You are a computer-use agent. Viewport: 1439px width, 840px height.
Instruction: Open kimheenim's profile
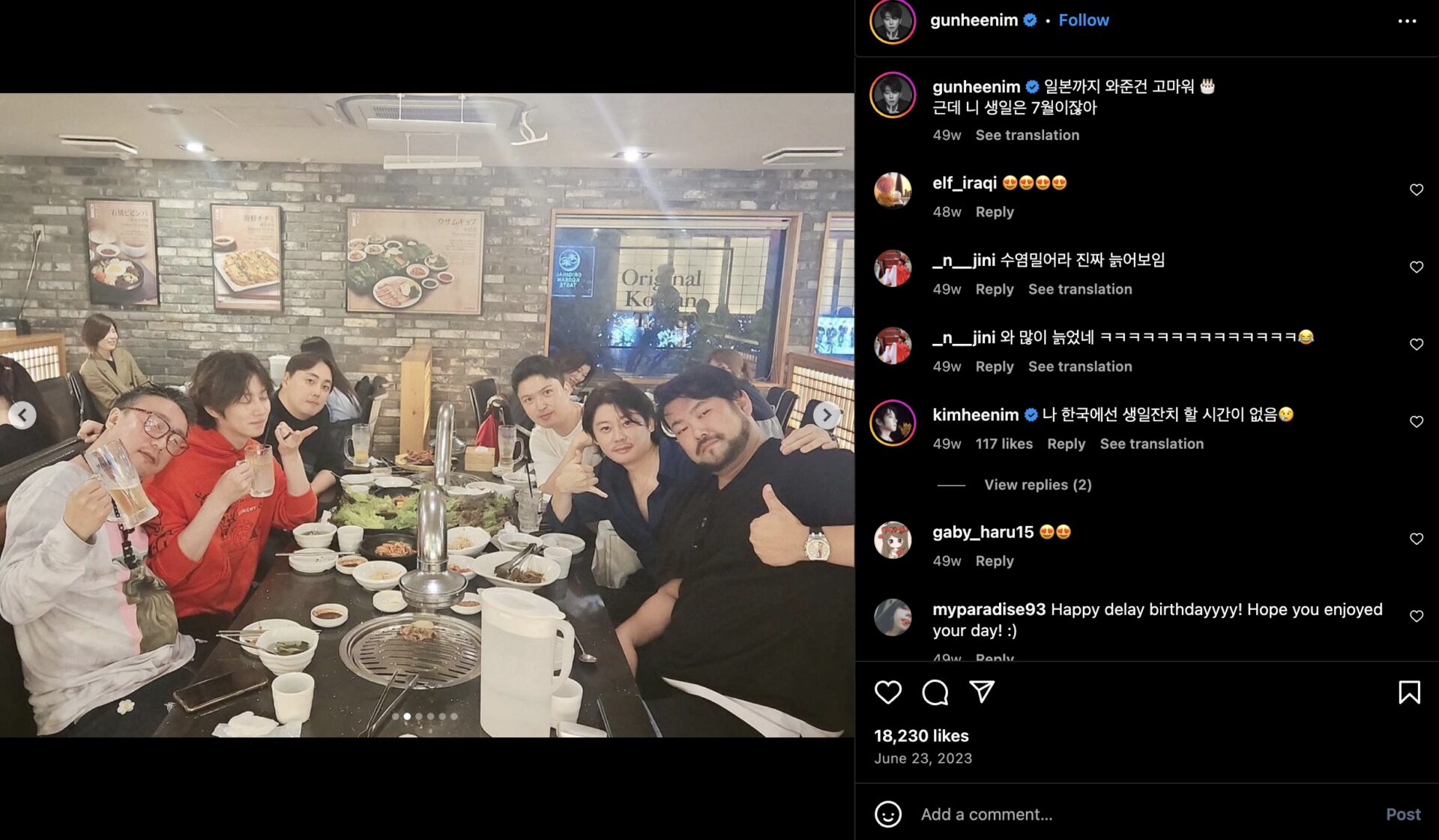tap(975, 414)
